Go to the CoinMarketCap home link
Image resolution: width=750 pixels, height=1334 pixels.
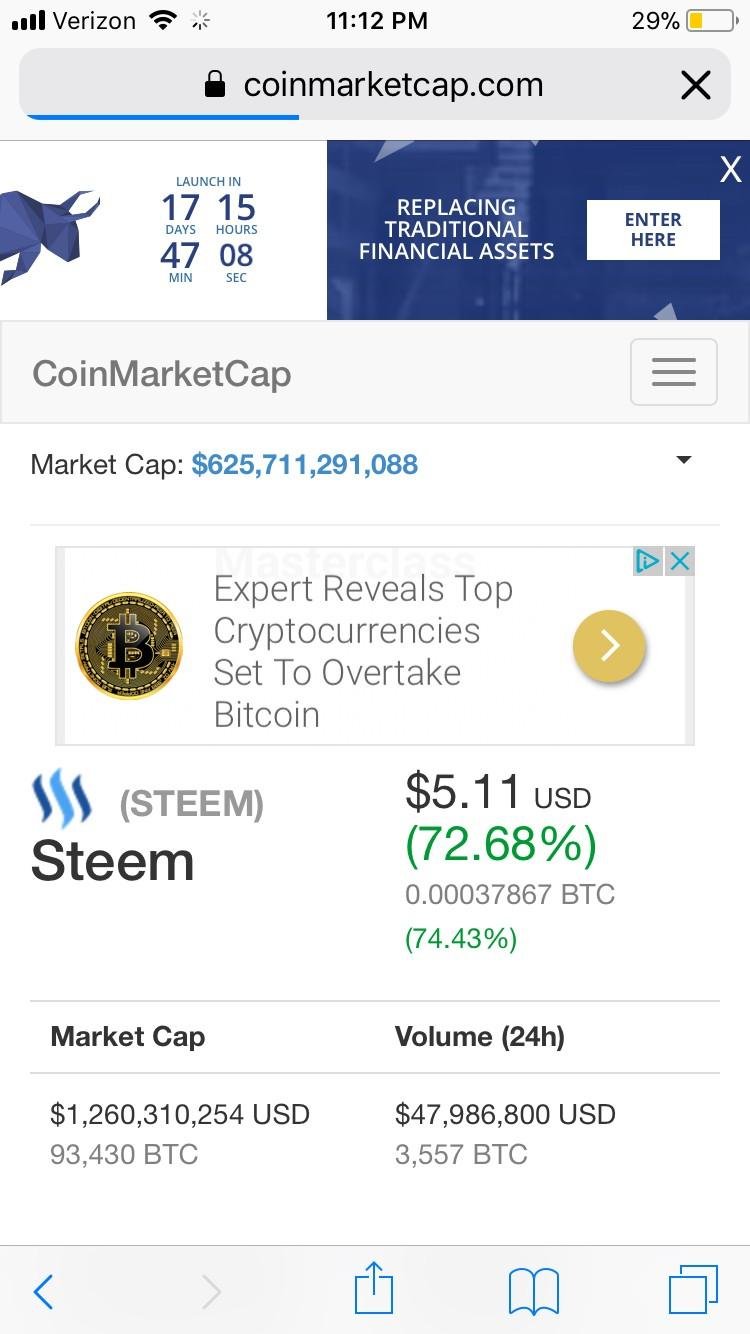coord(162,373)
